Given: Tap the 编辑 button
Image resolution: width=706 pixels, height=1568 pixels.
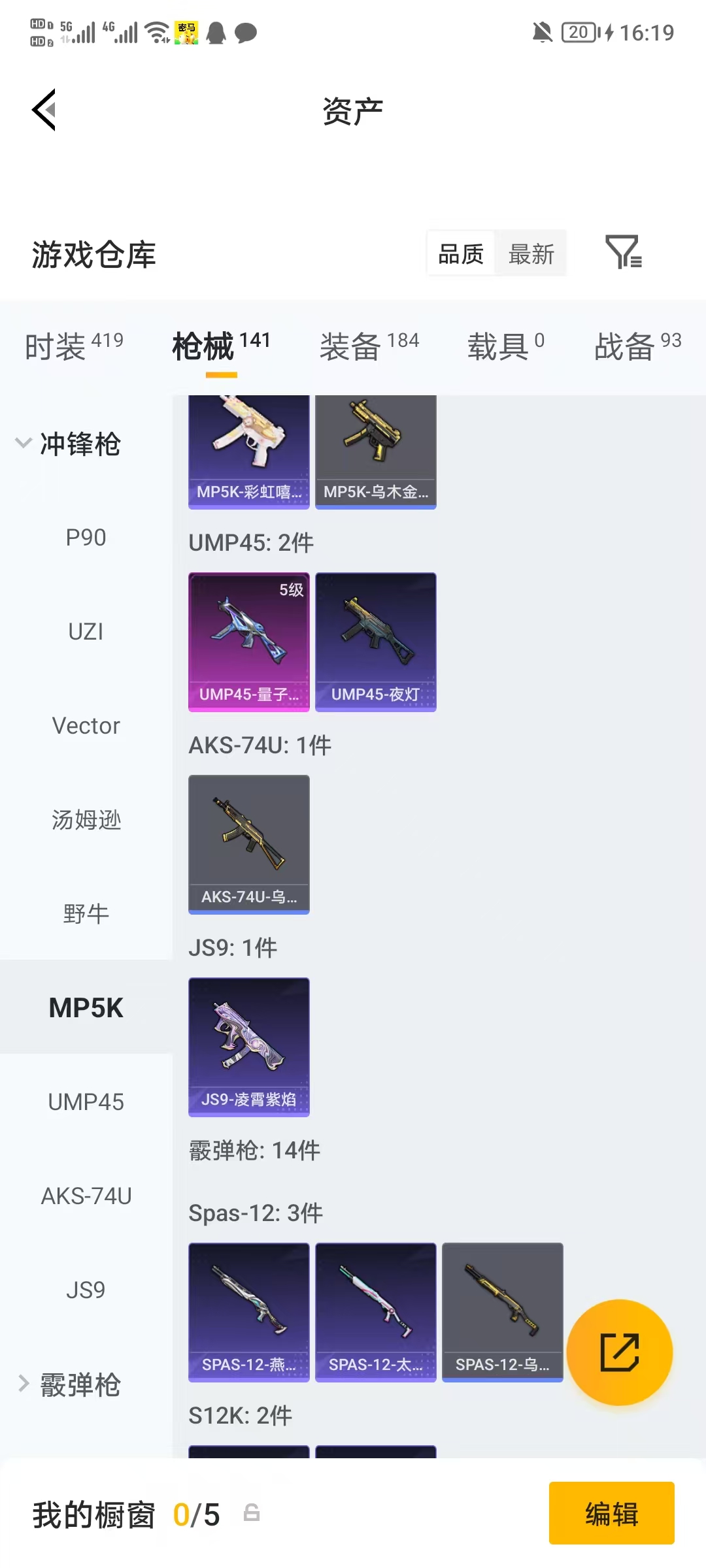Looking at the screenshot, I should pyautogui.click(x=612, y=1513).
